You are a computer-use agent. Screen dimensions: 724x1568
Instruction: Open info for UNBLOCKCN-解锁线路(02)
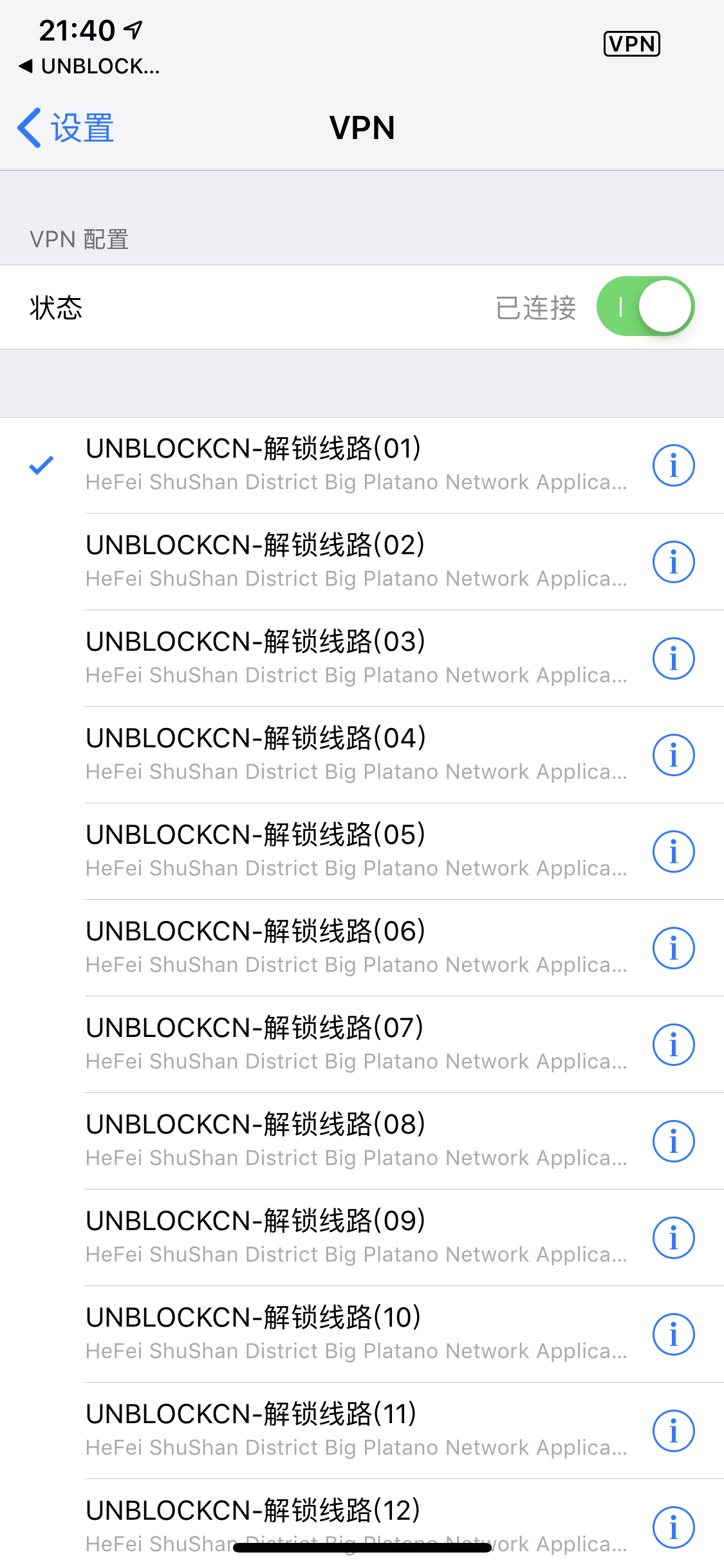673,562
